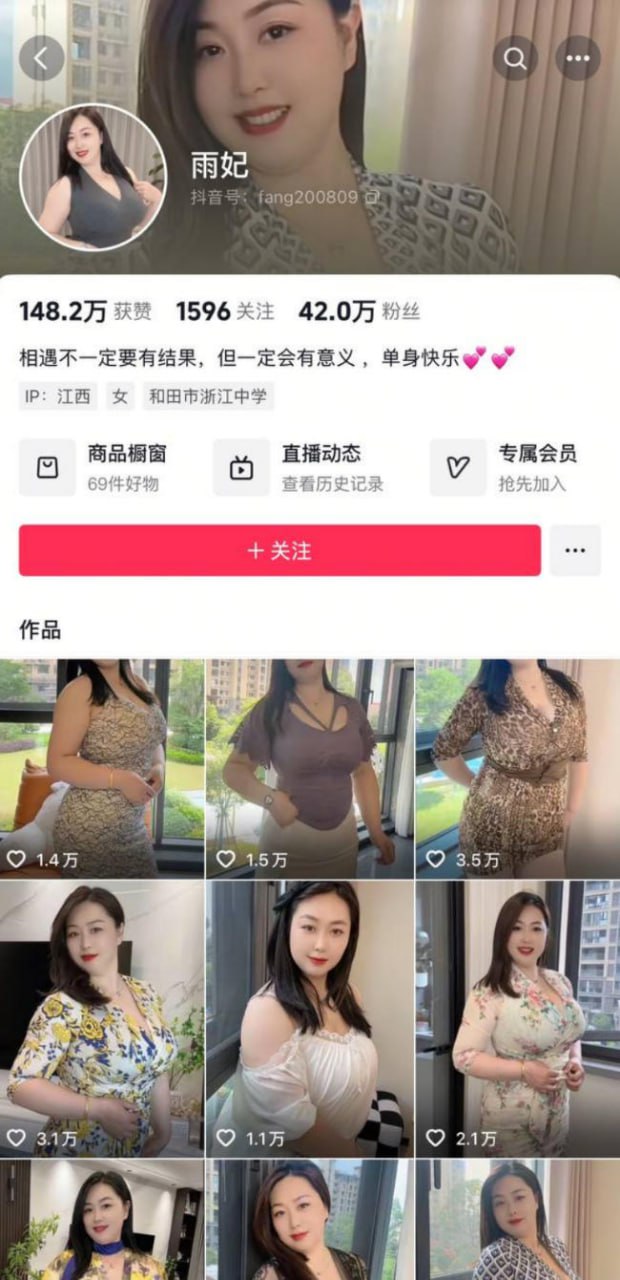Image resolution: width=620 pixels, height=1280 pixels.
Task: Copy the Douyin ID fang200809
Action: click(x=372, y=197)
